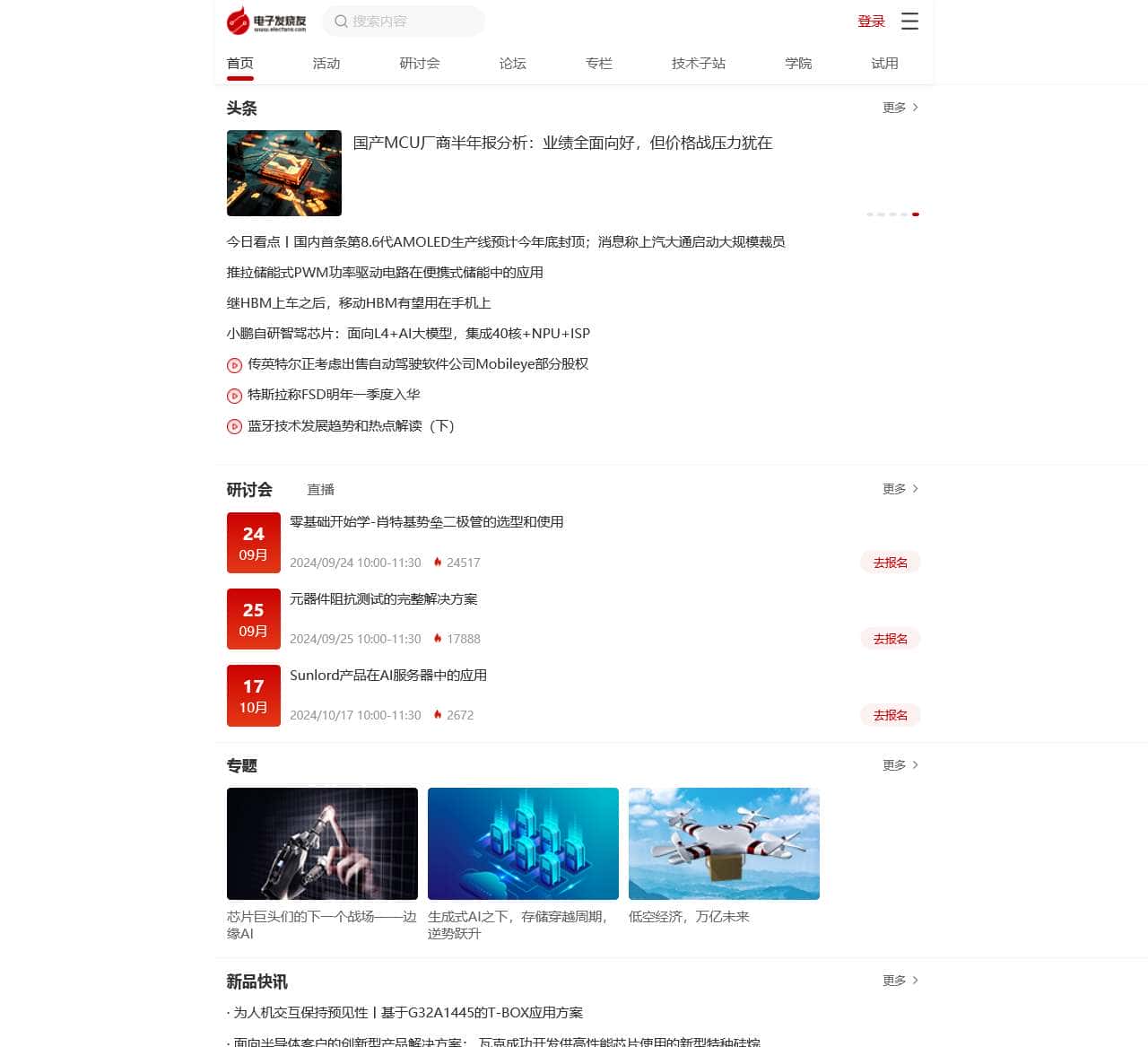Select the 学院 tab

[798, 64]
